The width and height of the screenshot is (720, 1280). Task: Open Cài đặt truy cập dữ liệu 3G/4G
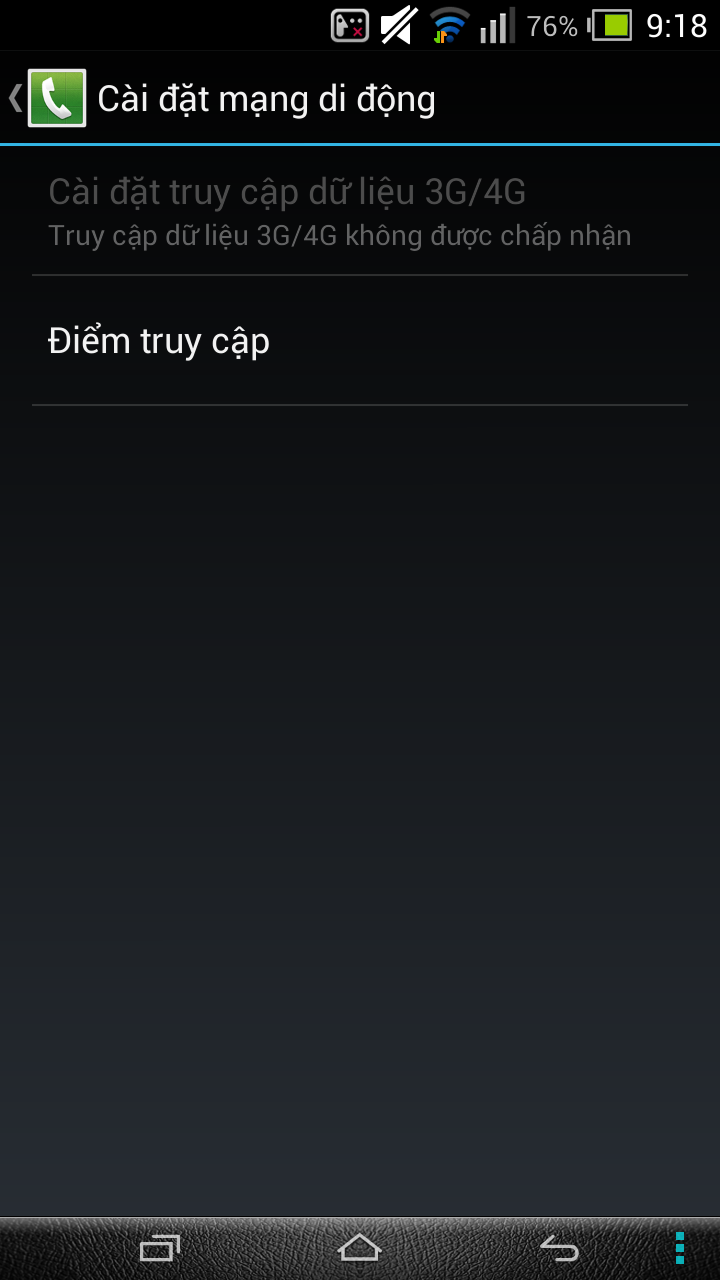click(x=360, y=211)
